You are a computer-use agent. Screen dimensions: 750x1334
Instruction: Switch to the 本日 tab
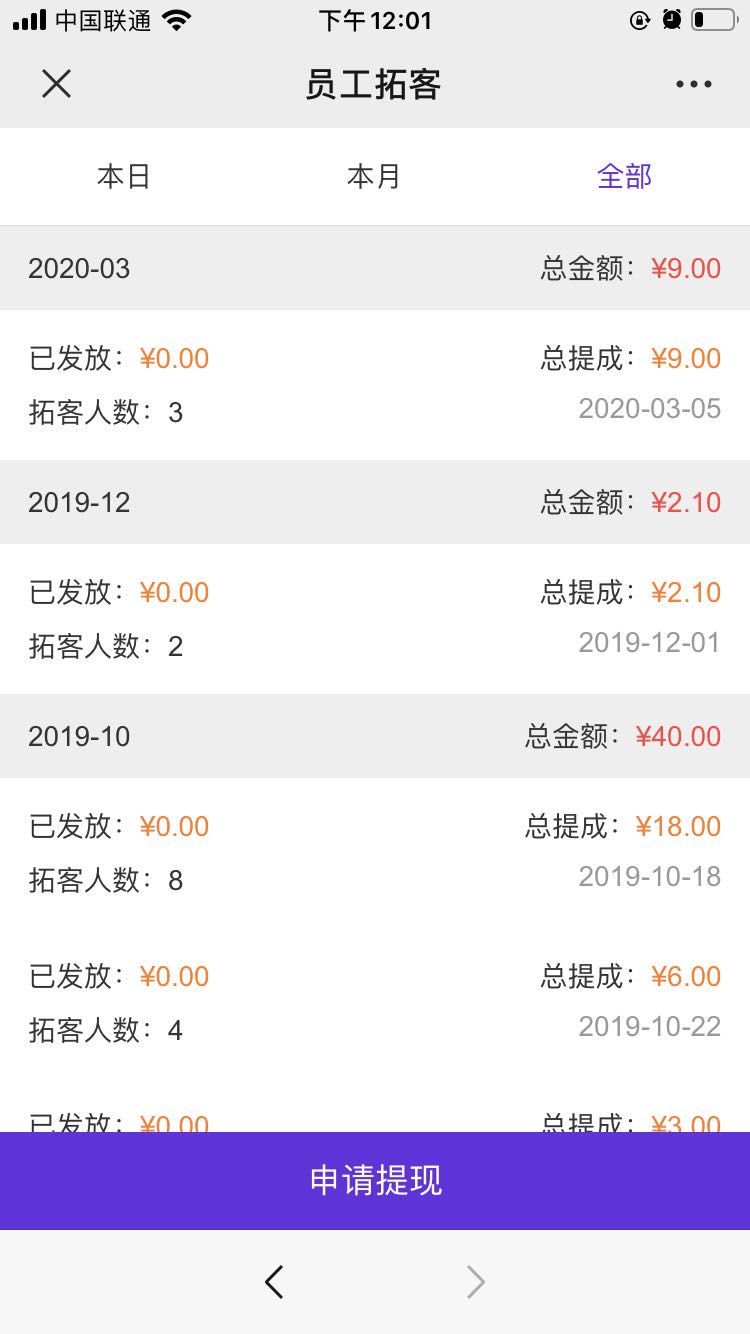[x=124, y=176]
